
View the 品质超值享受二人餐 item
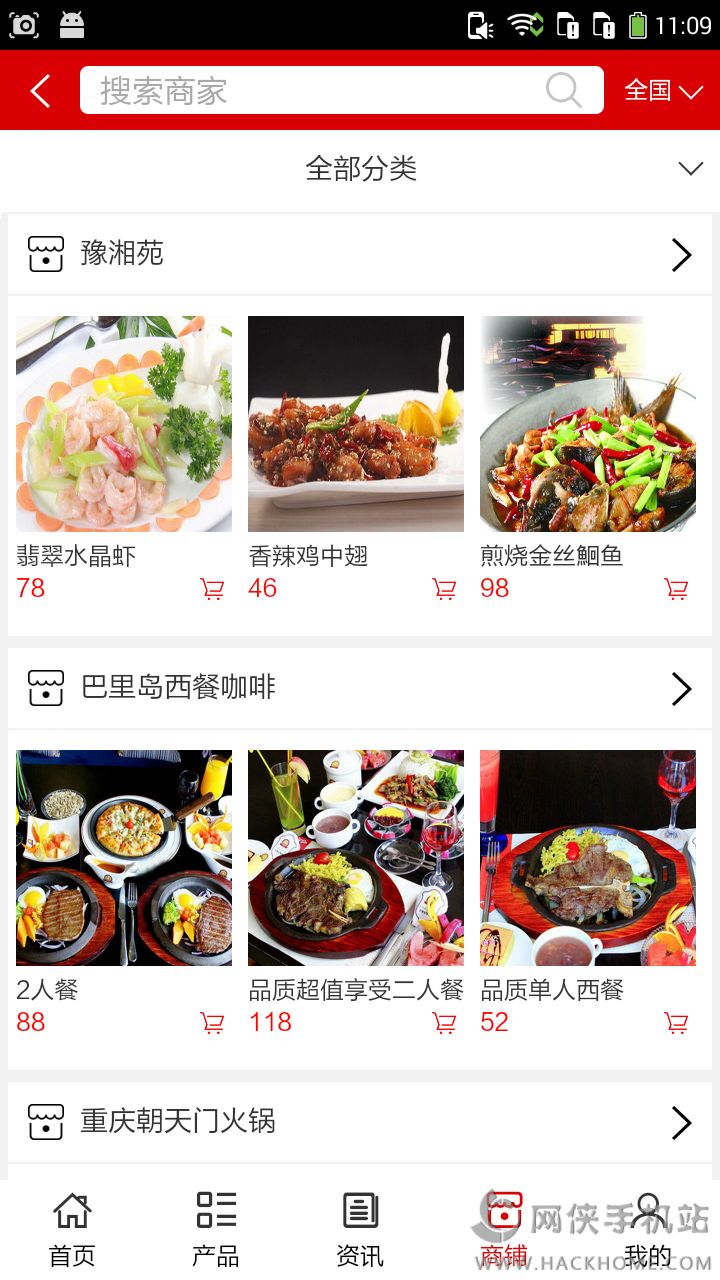point(356,858)
